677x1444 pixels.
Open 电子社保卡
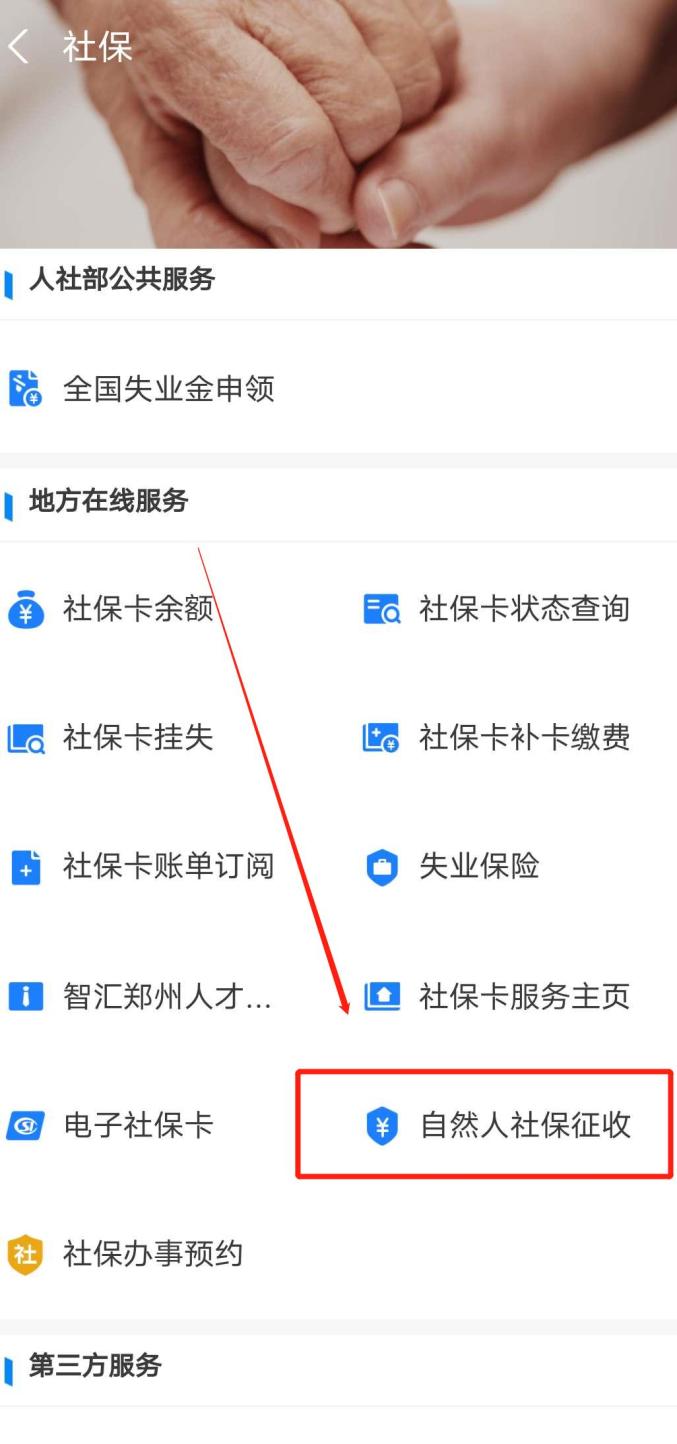[x=111, y=1125]
